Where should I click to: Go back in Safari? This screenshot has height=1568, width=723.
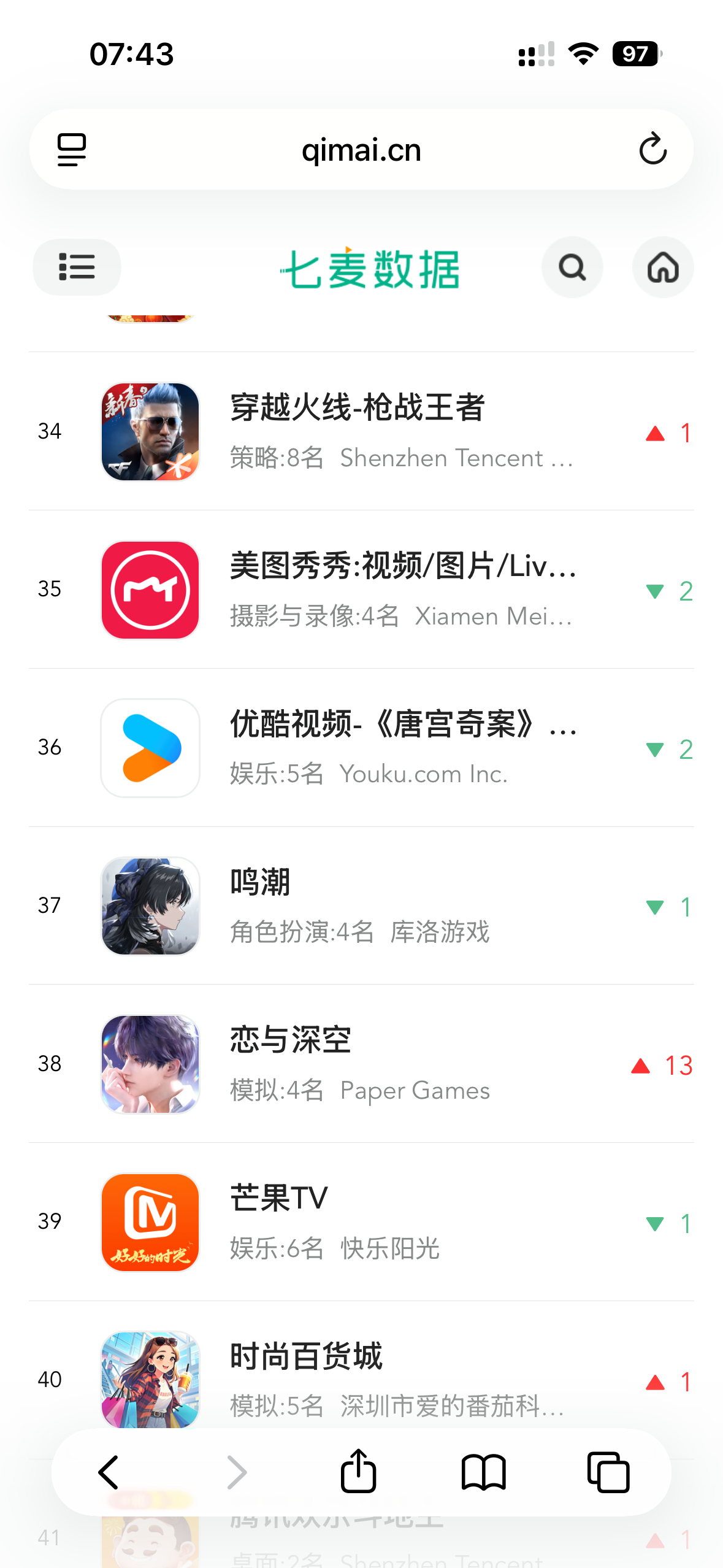coord(109,1472)
